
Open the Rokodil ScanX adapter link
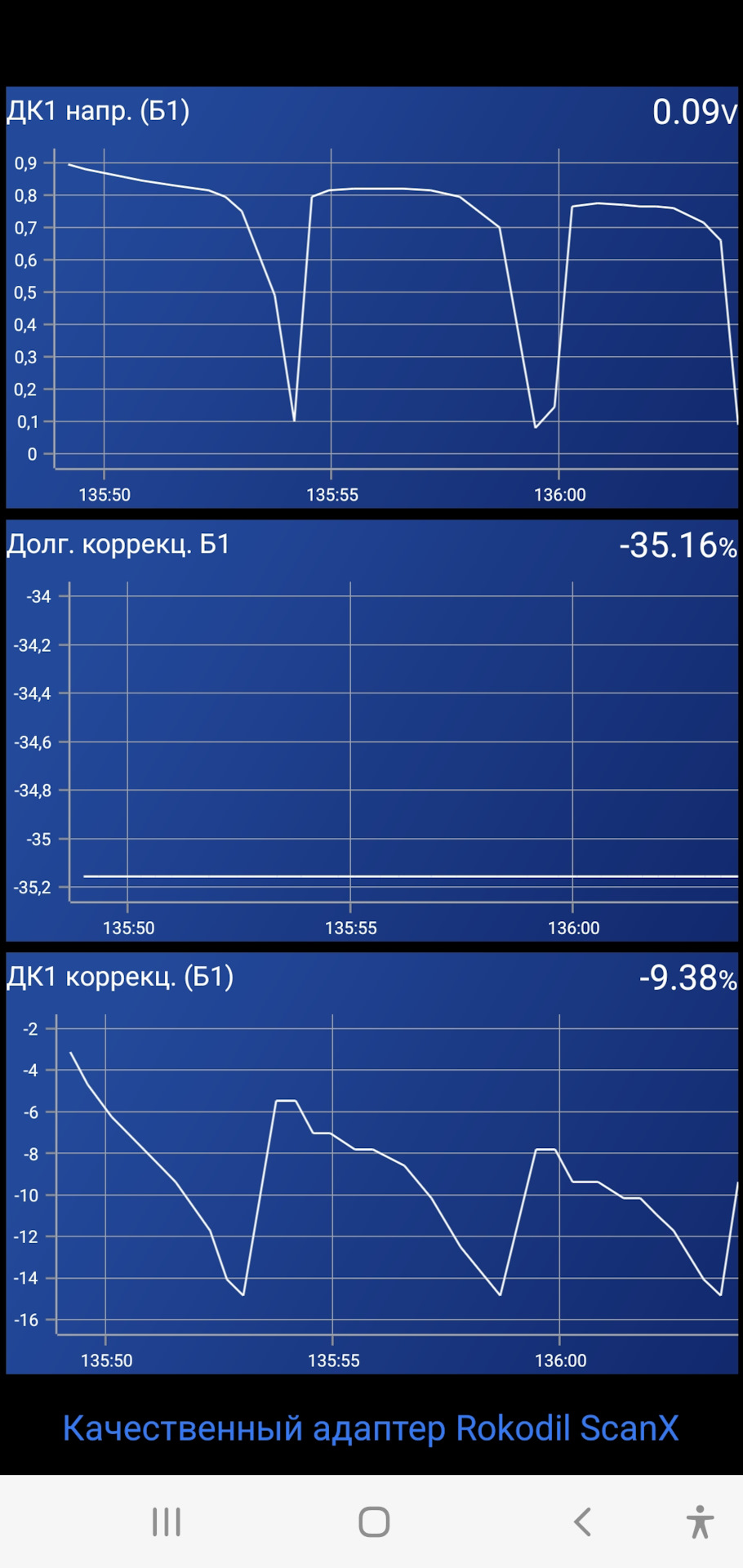pos(371,1428)
